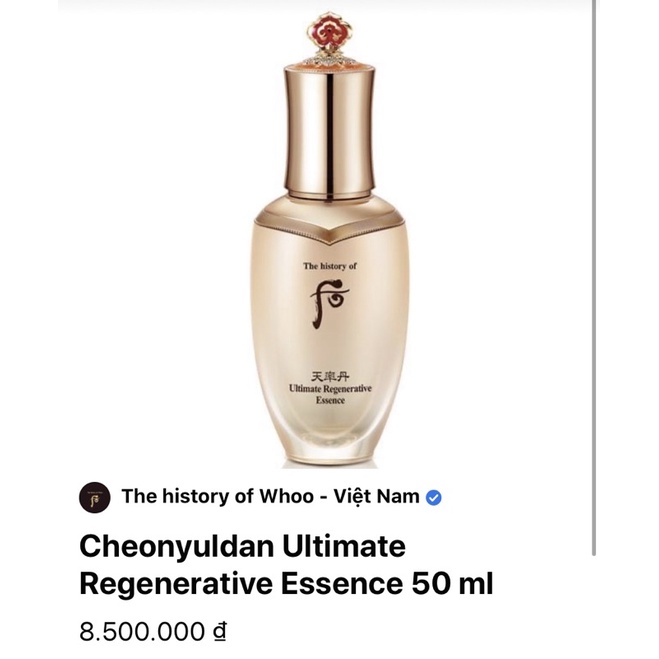Open The history of Whoo - Việt Nam page
This screenshot has width=659, height=659.
[x=270, y=497]
